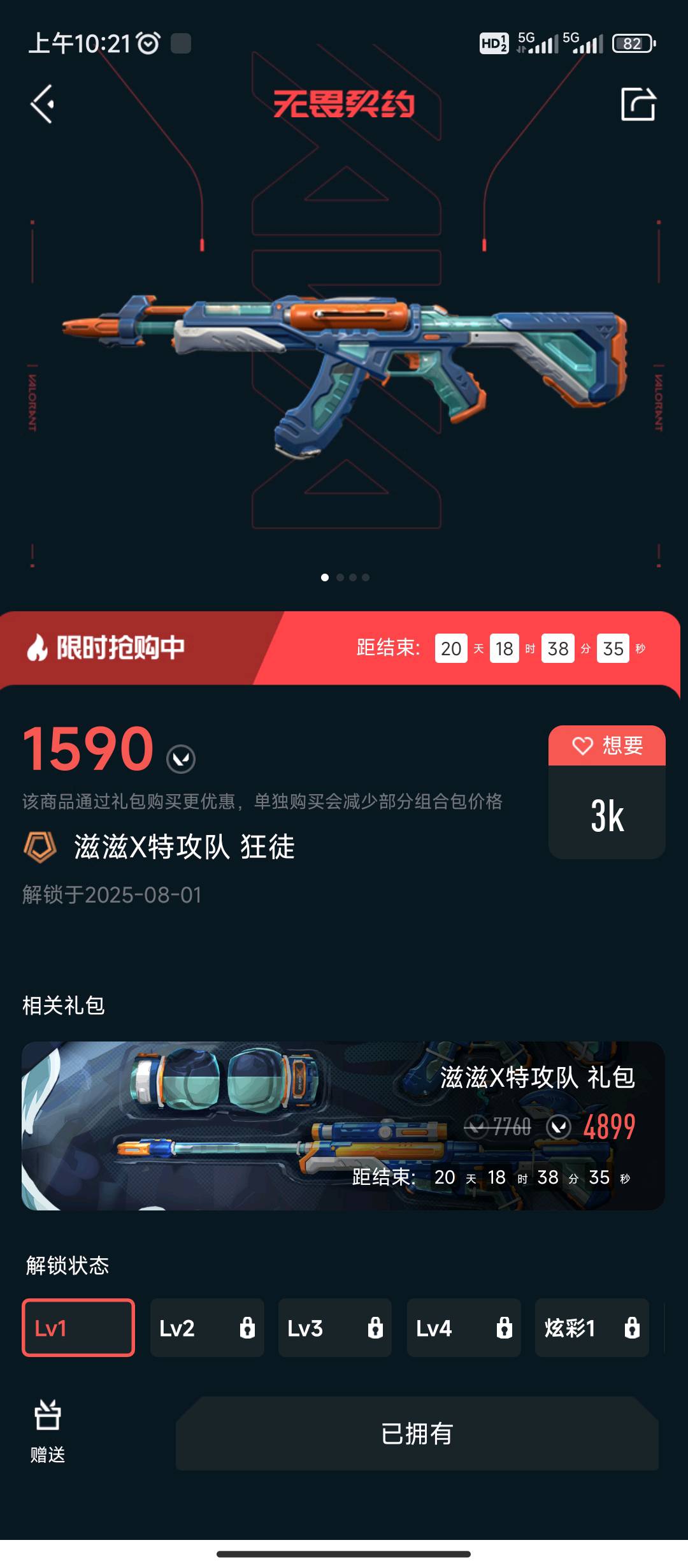Image resolution: width=688 pixels, height=1568 pixels.
Task: Select the locked Lv3 level
Action: [335, 1328]
